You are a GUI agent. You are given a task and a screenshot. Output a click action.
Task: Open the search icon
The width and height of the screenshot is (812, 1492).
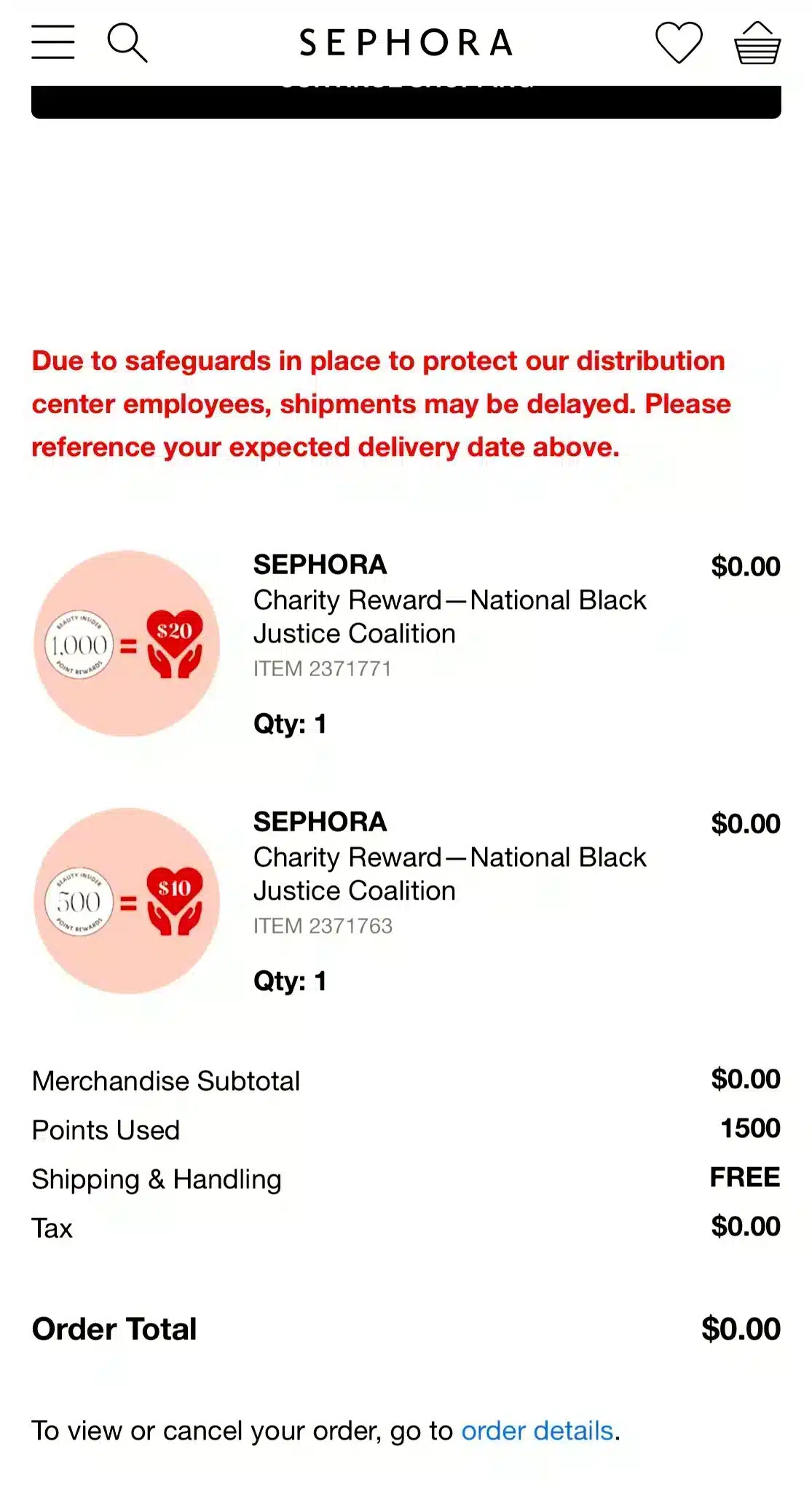click(x=127, y=42)
